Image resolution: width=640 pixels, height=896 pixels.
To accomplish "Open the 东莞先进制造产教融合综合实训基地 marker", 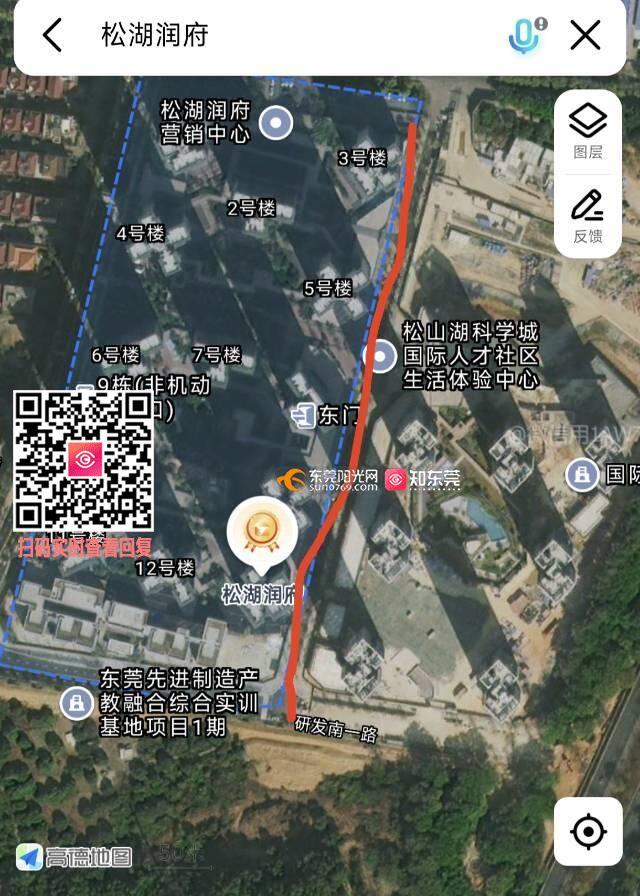I will (76, 702).
